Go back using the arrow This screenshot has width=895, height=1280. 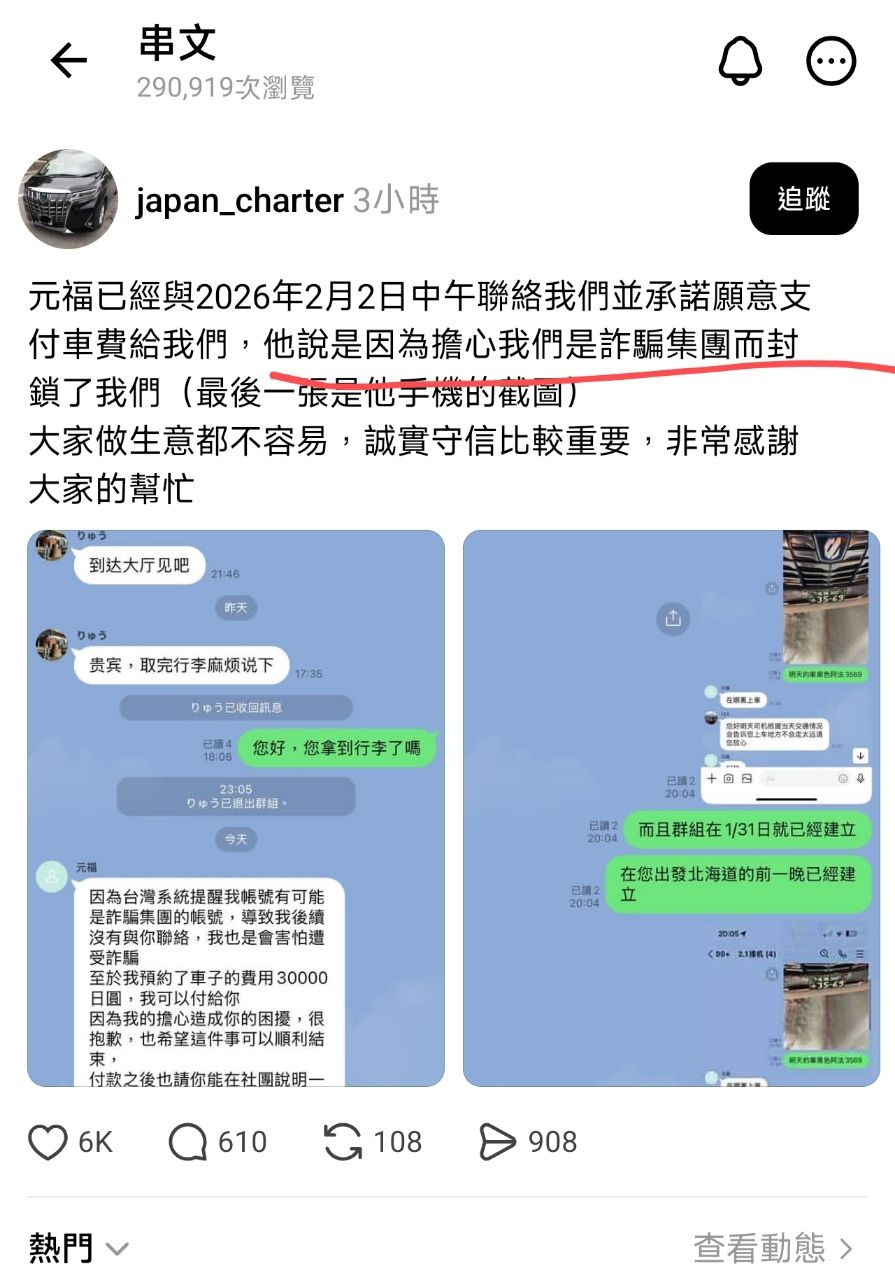click(69, 62)
